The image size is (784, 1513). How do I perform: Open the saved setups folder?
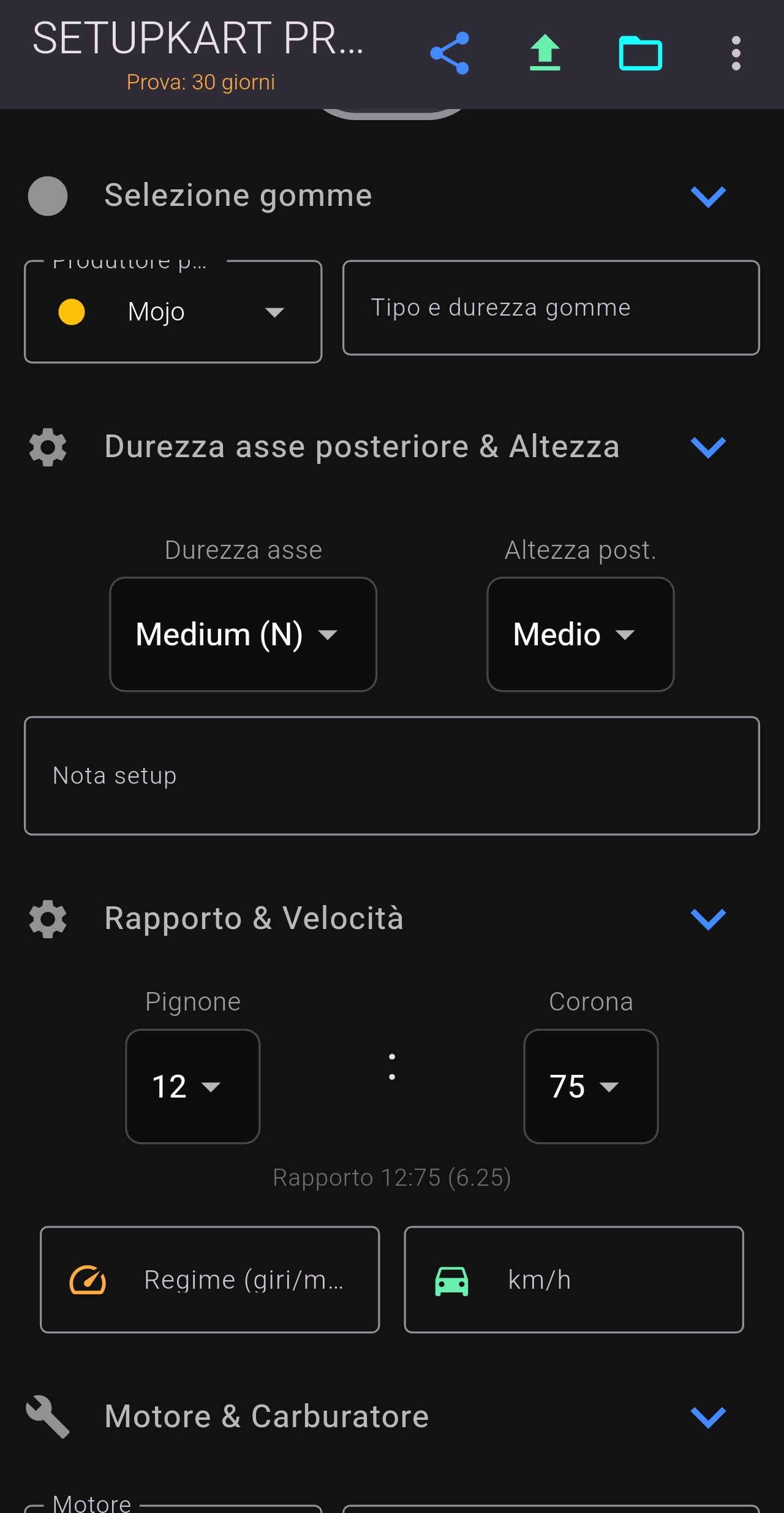click(x=640, y=54)
